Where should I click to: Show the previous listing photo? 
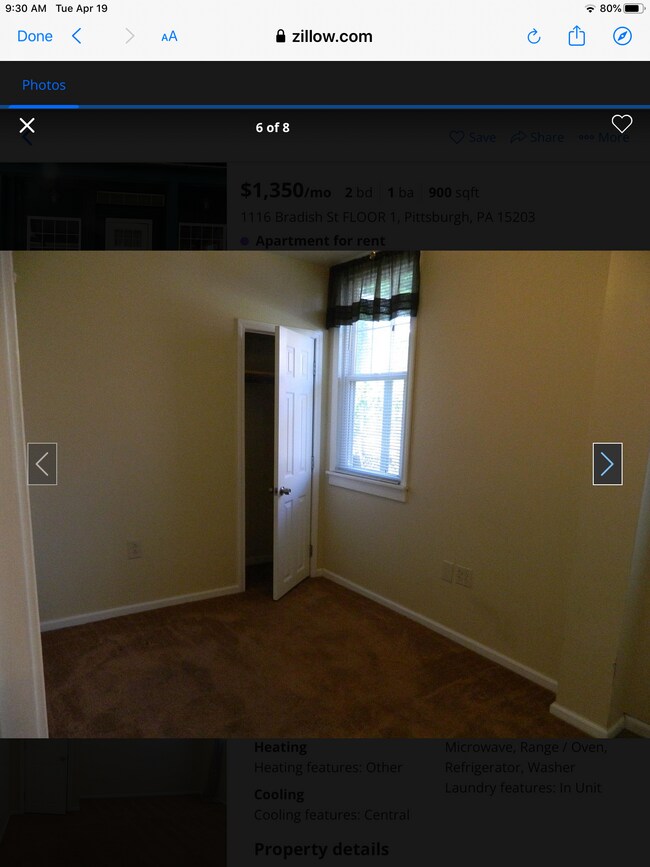pyautogui.click(x=42, y=464)
